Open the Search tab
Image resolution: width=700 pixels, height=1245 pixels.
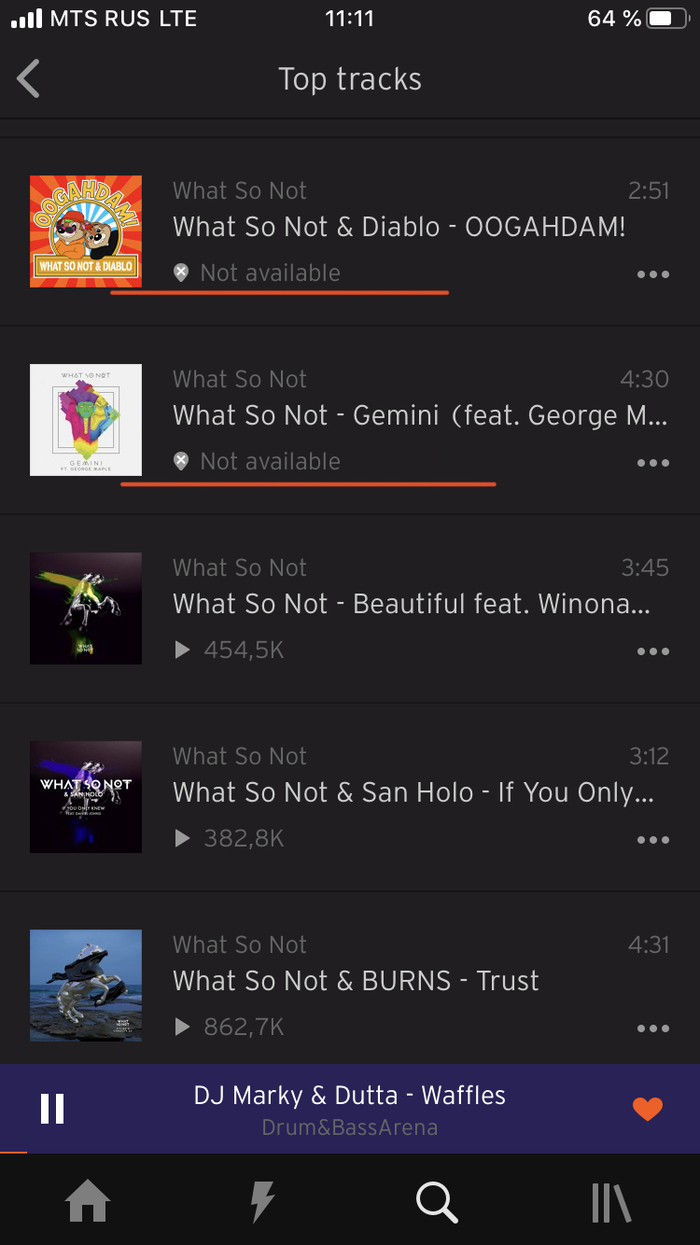click(x=437, y=1201)
